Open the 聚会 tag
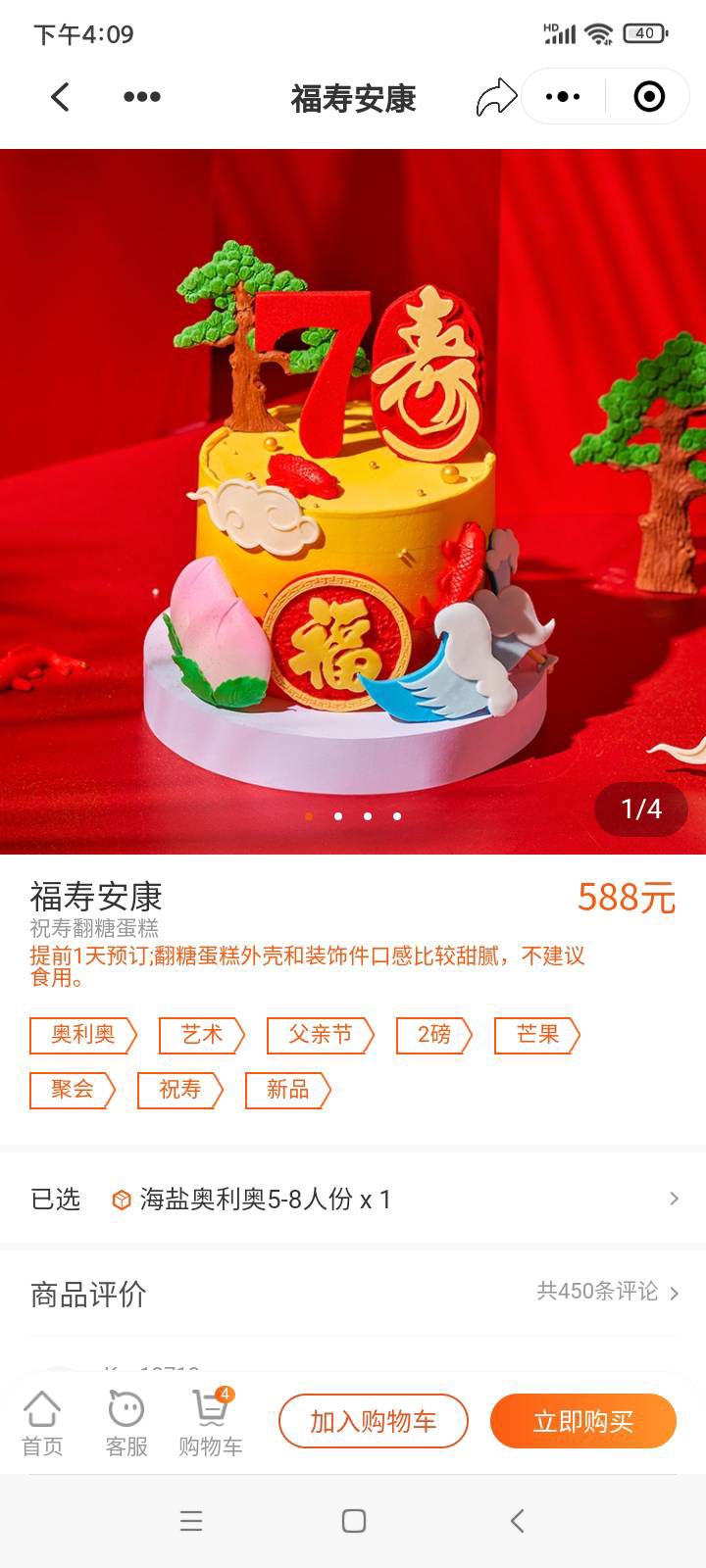The height and width of the screenshot is (1568, 706). coord(72,1090)
